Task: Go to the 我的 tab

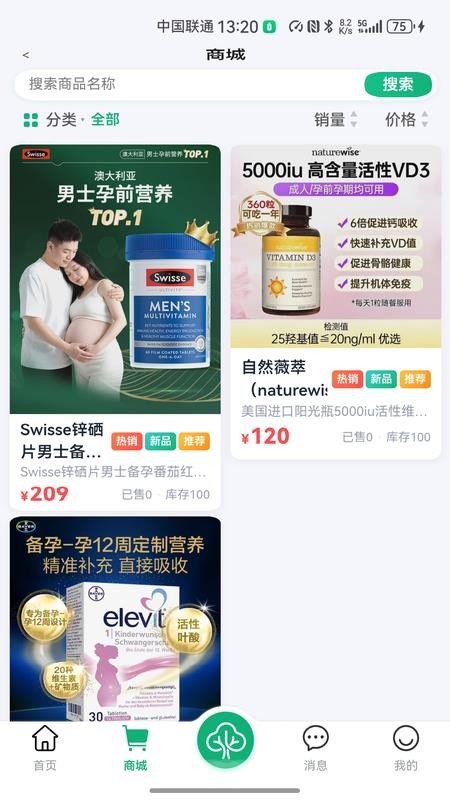Action: [x=406, y=748]
